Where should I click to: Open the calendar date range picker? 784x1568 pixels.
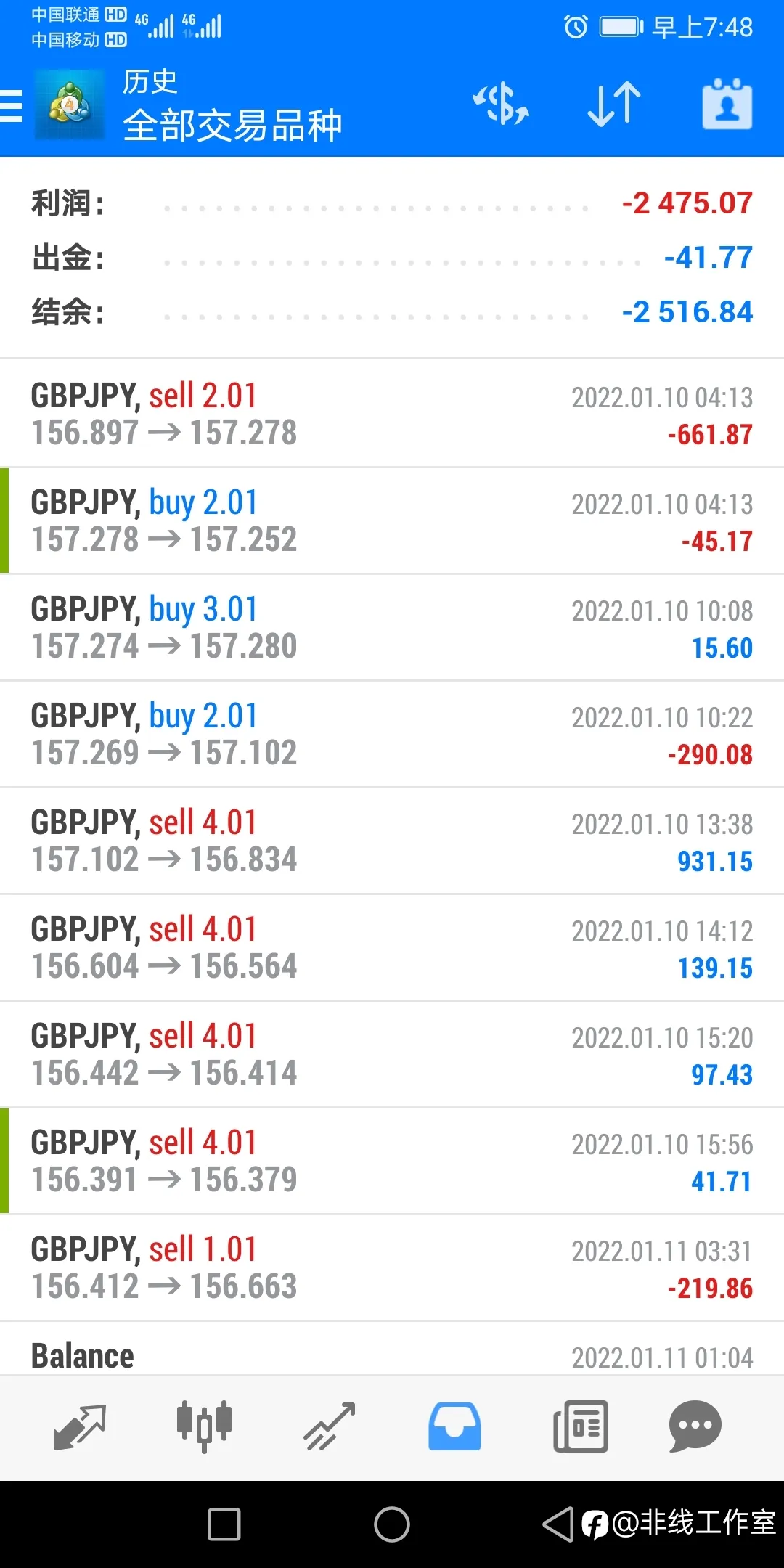click(727, 105)
